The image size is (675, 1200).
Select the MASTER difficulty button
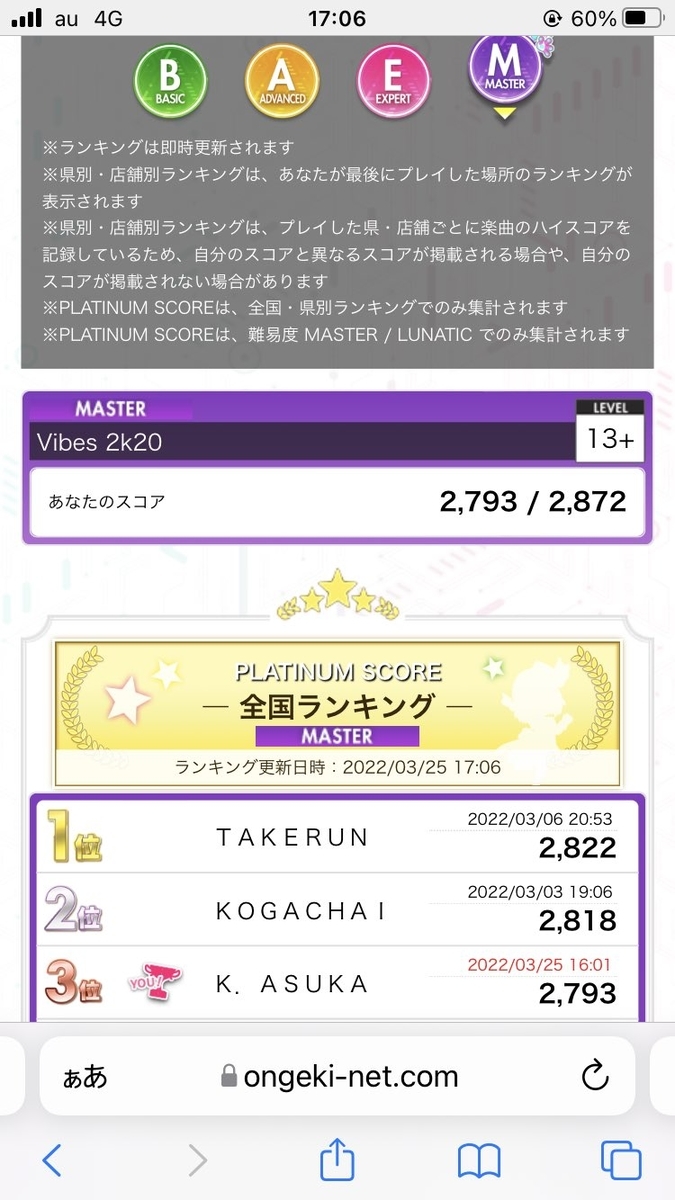coord(505,68)
